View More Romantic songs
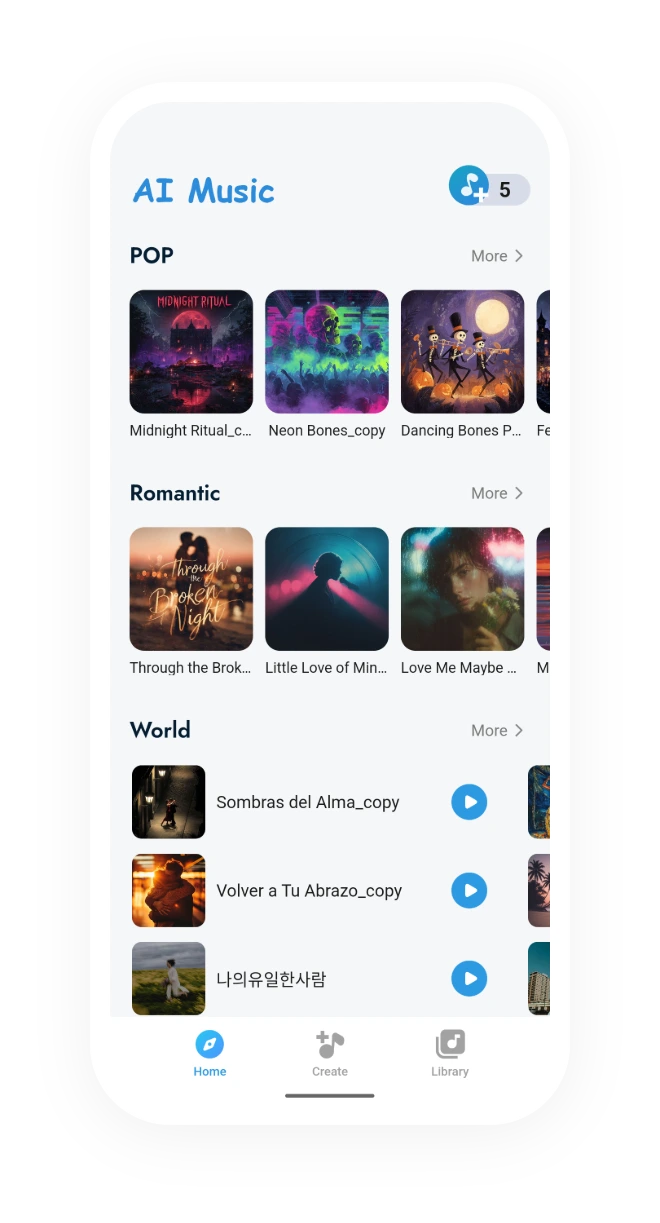Viewport: 660px width, 1223px height. [x=497, y=493]
